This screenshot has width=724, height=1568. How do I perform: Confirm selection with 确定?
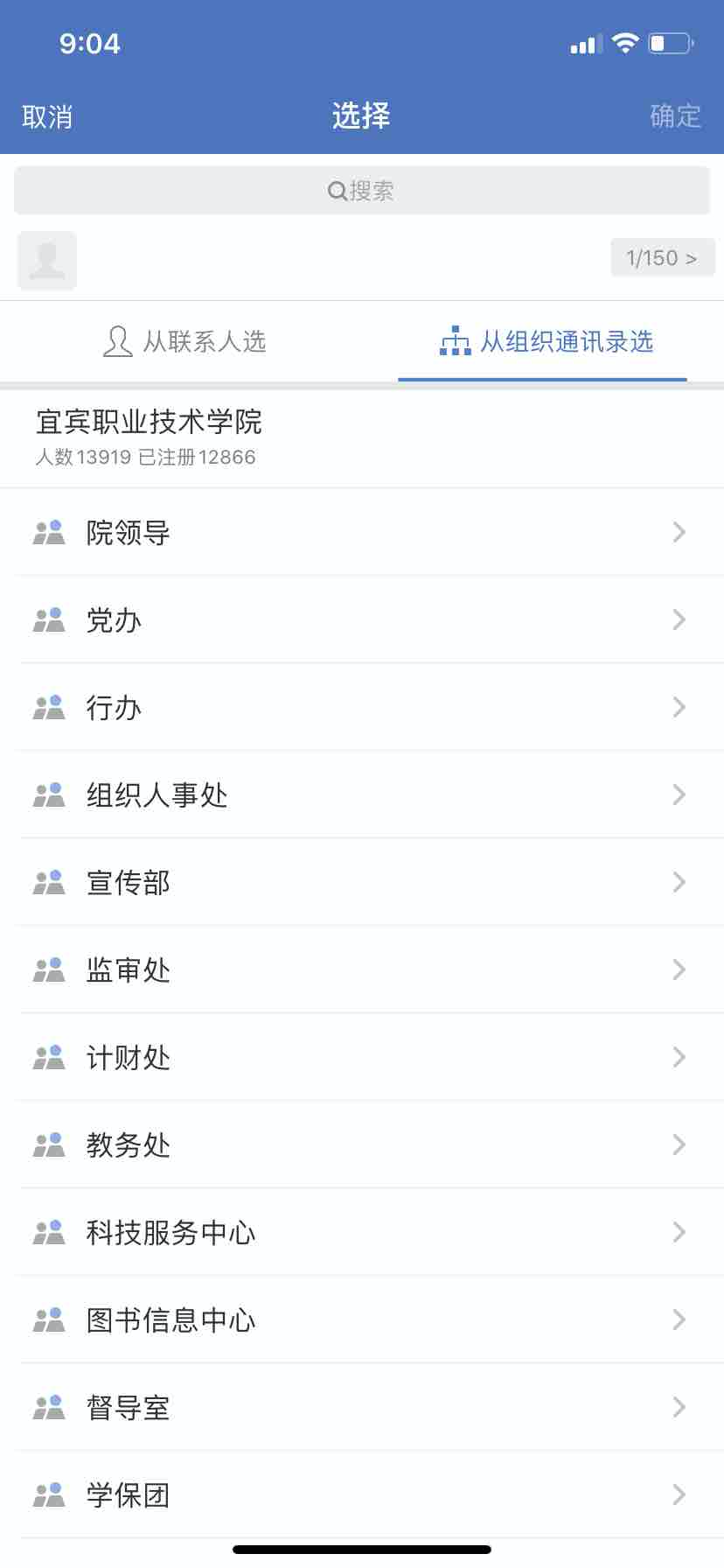(675, 116)
